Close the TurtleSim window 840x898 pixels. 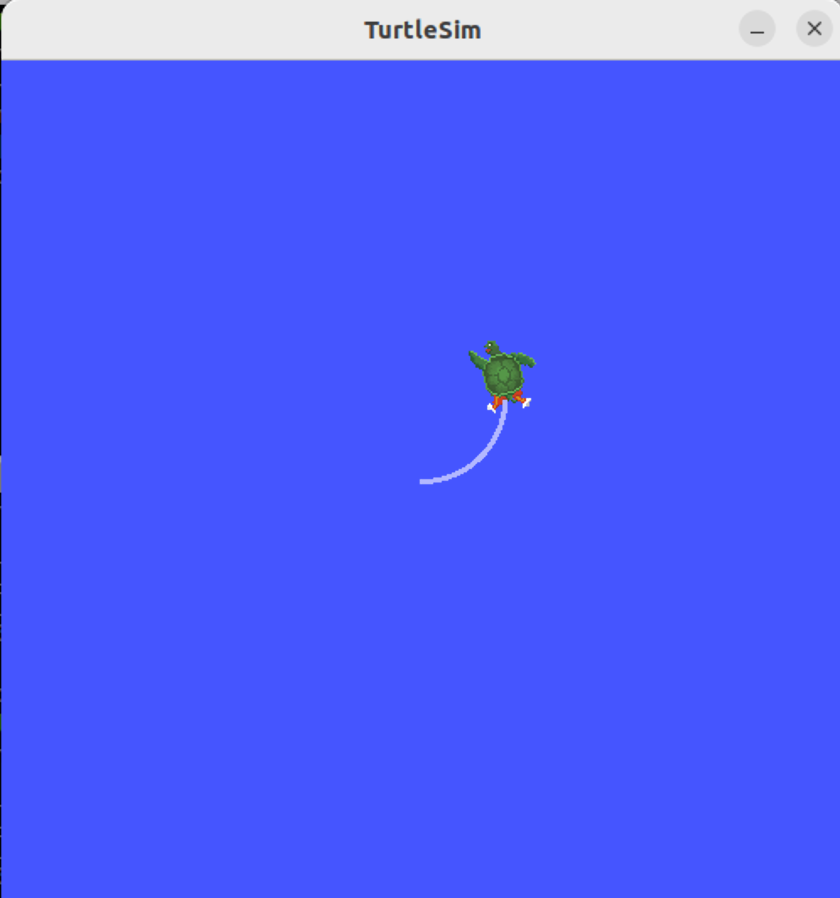[x=814, y=29]
